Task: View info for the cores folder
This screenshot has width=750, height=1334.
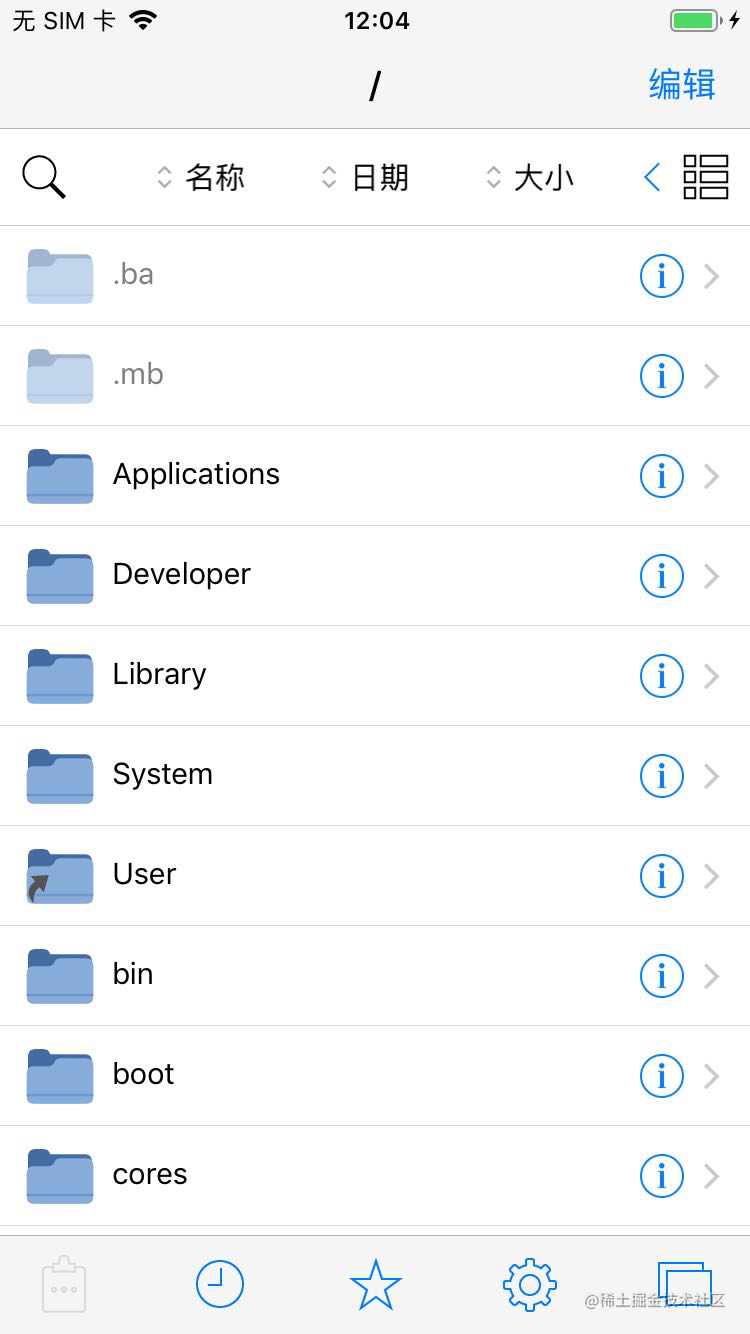Action: [x=660, y=1176]
